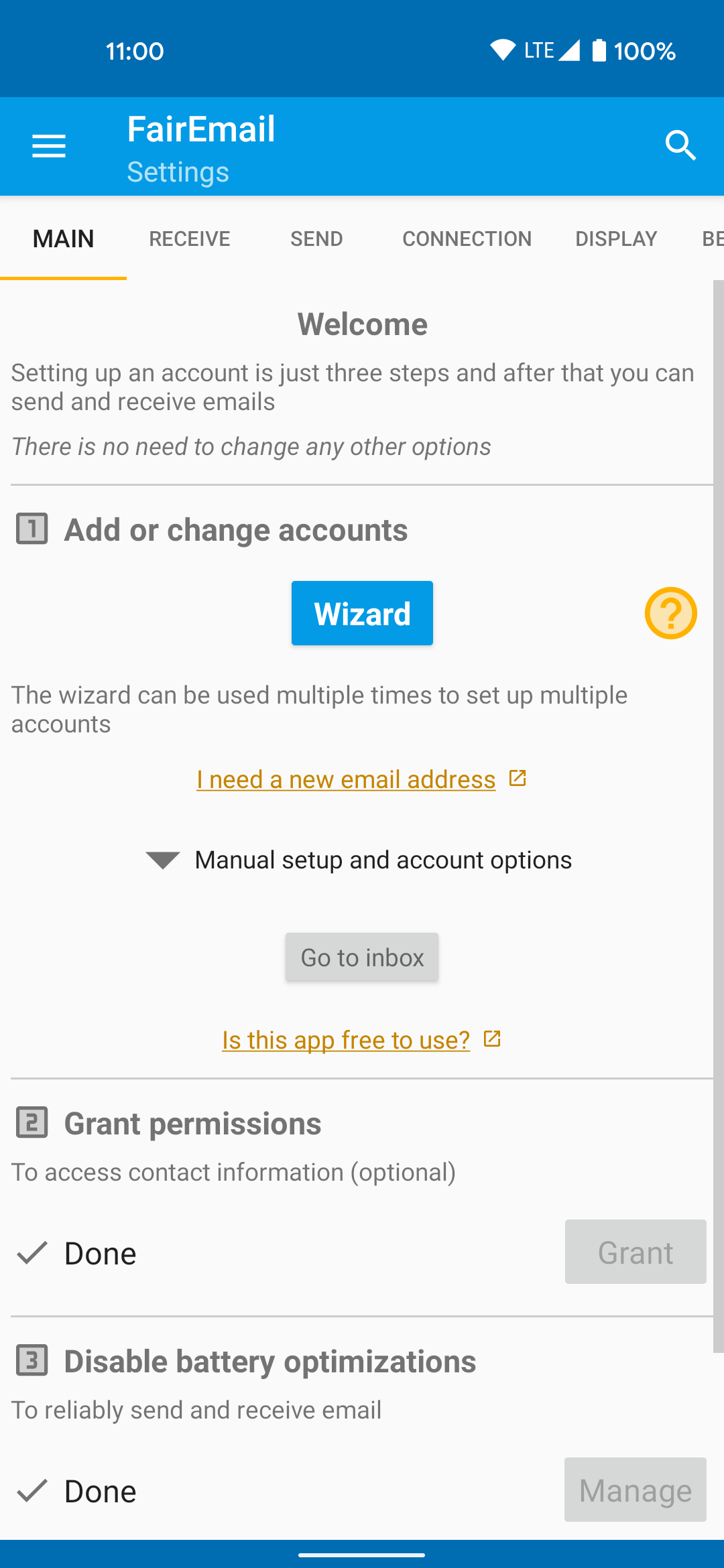The width and height of the screenshot is (724, 1568).
Task: Open the settings search icon
Action: pyautogui.click(x=680, y=145)
